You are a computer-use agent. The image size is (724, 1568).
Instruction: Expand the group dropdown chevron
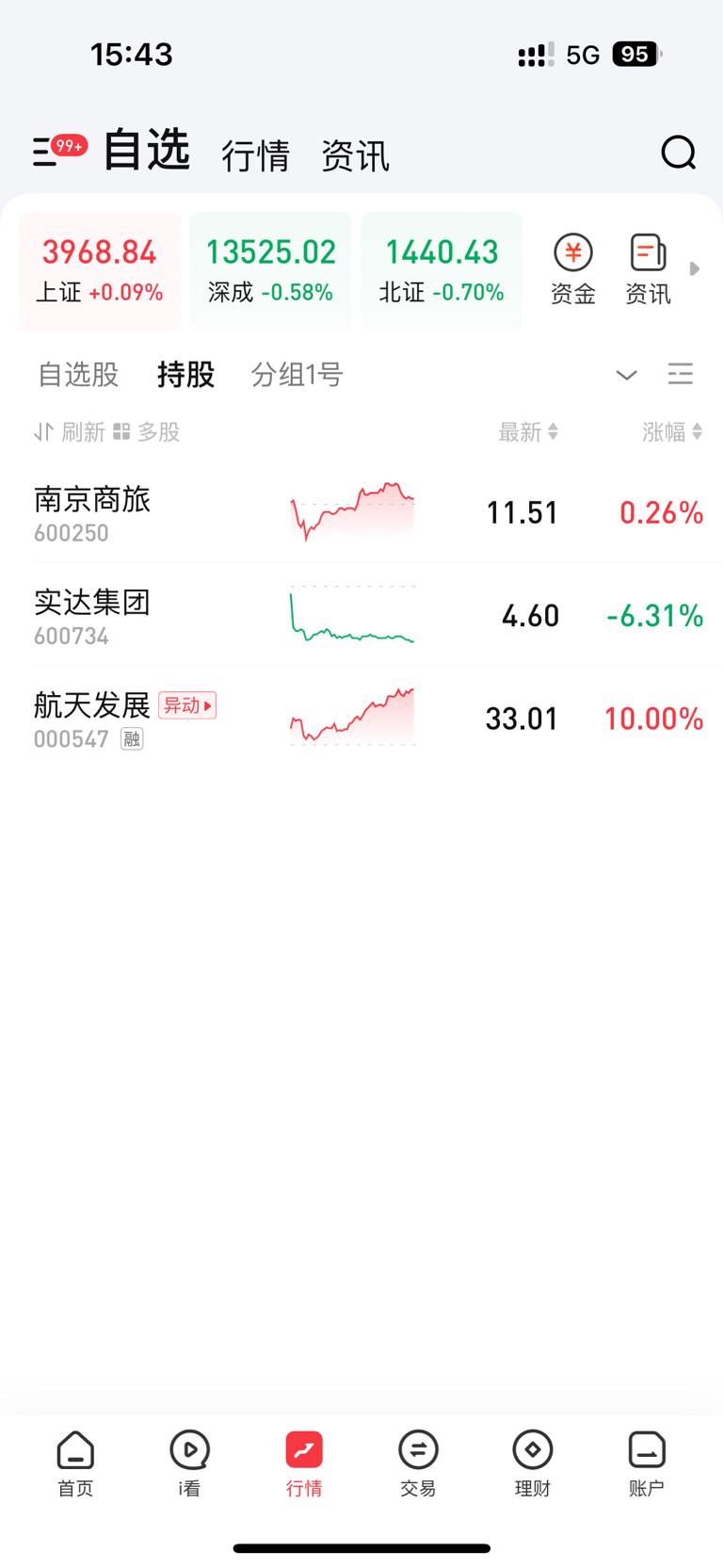626,375
